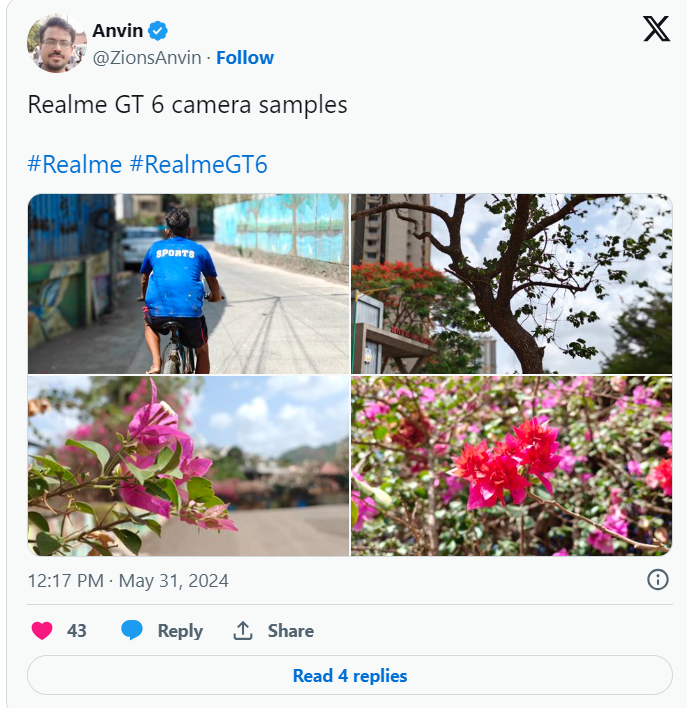Open the #Realme hashtag
This screenshot has width=687, height=708.
coord(75,164)
